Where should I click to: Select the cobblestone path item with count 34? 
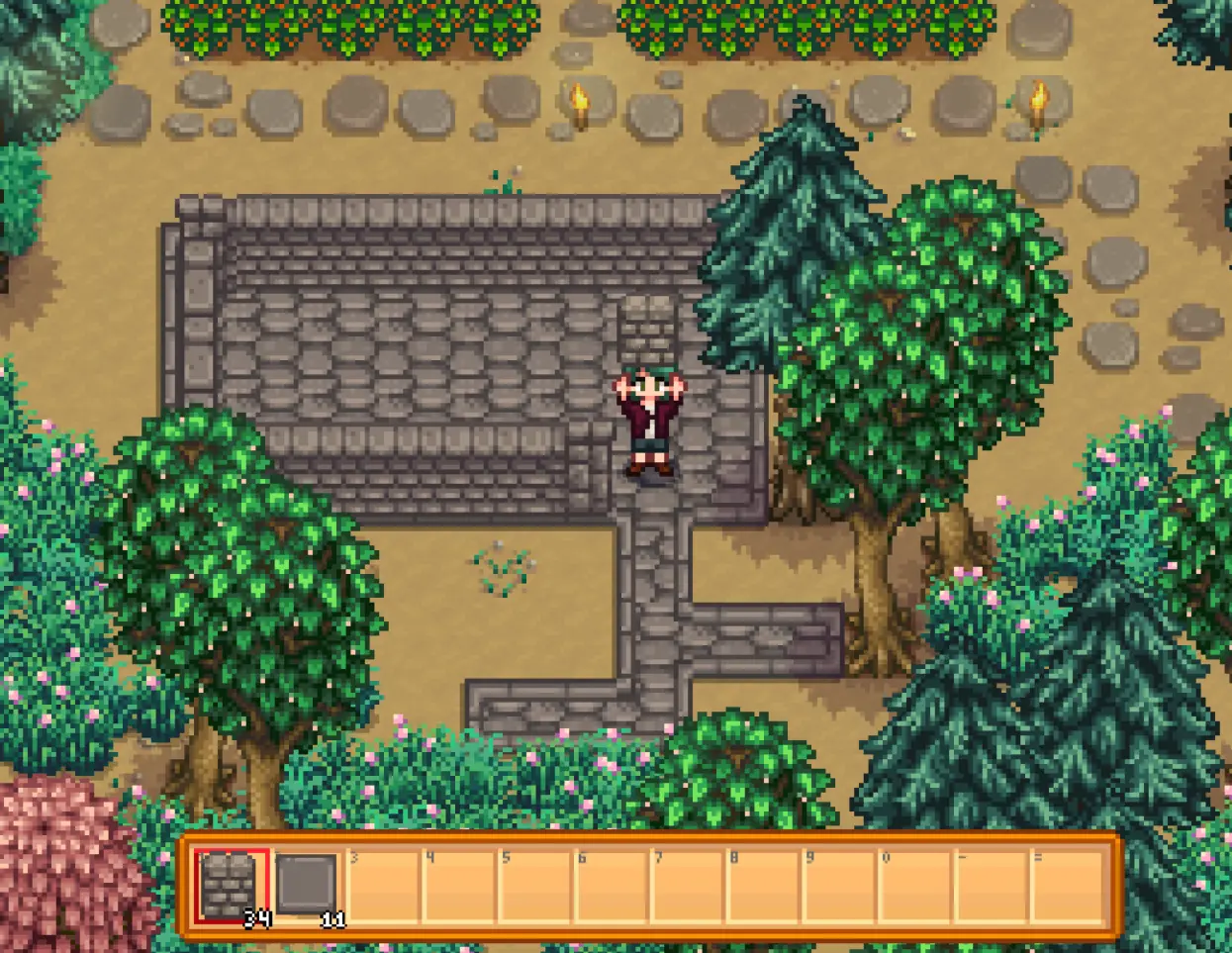tap(232, 886)
